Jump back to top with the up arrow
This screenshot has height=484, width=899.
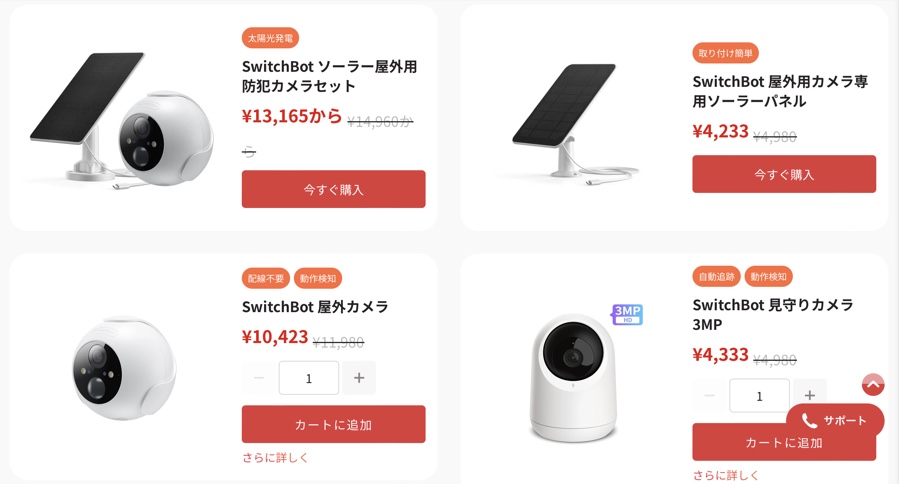pos(873,385)
